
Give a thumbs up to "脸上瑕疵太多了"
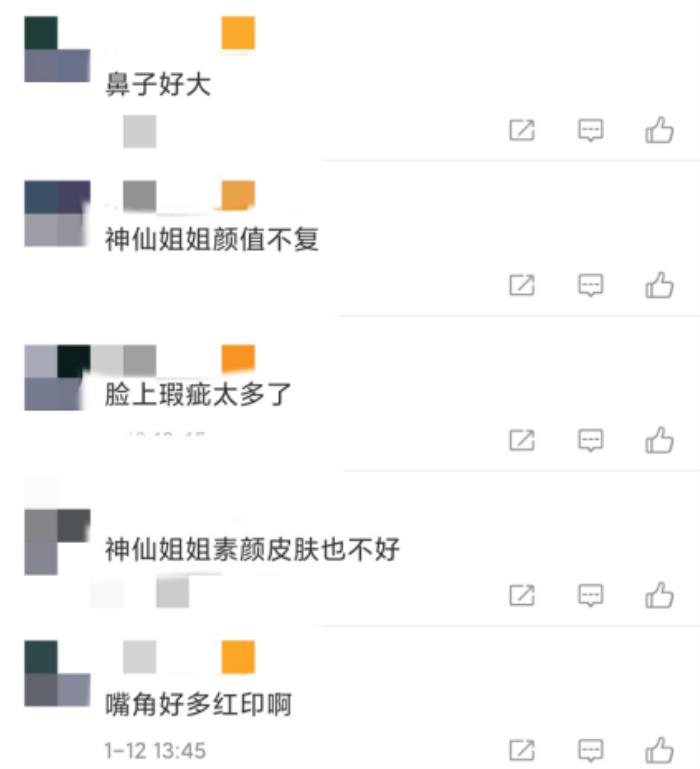[659, 440]
